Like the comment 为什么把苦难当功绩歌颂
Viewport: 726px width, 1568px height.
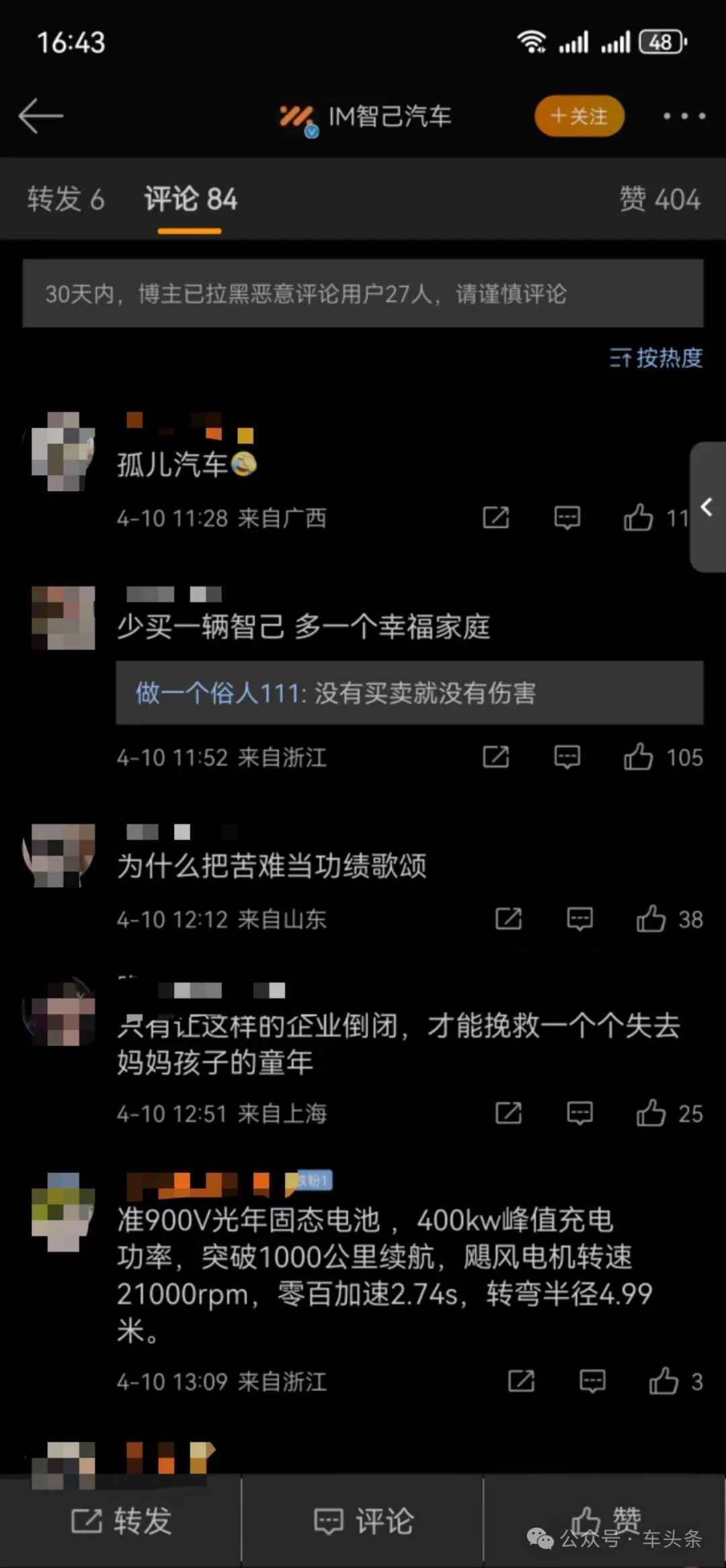pyautogui.click(x=651, y=919)
